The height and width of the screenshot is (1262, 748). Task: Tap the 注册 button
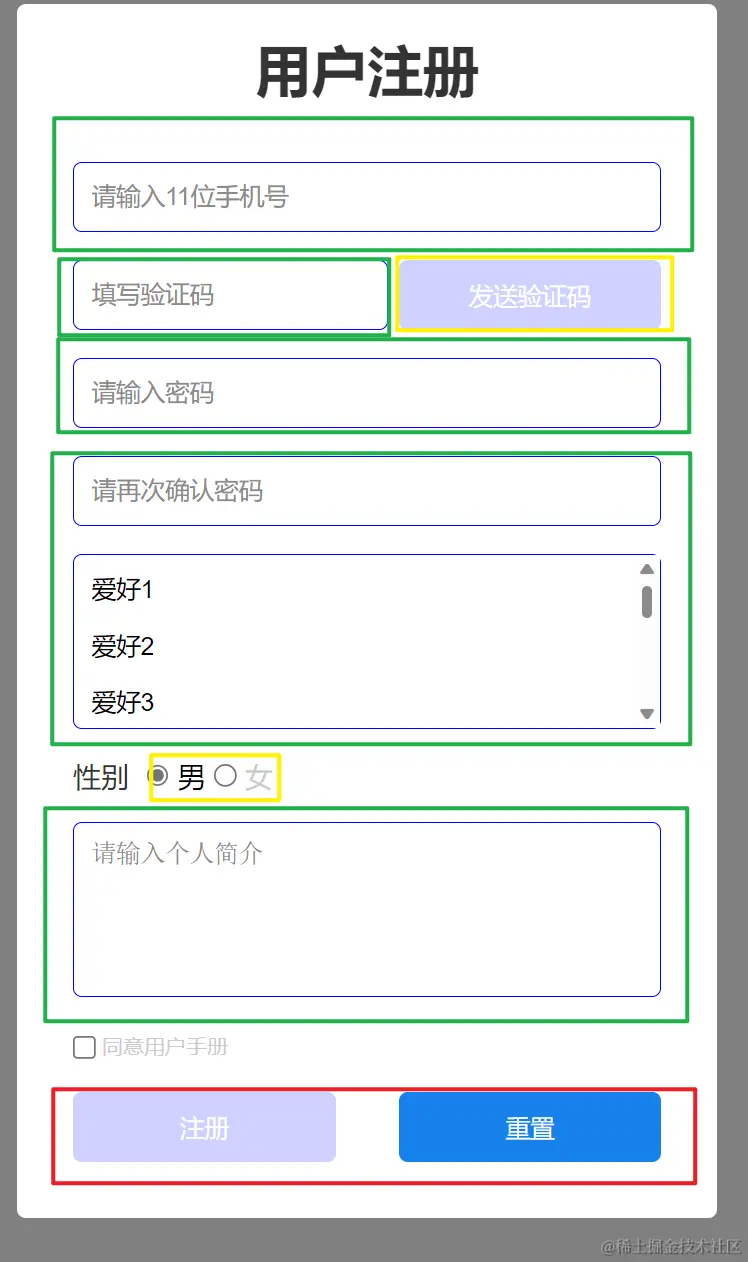[x=204, y=1128]
